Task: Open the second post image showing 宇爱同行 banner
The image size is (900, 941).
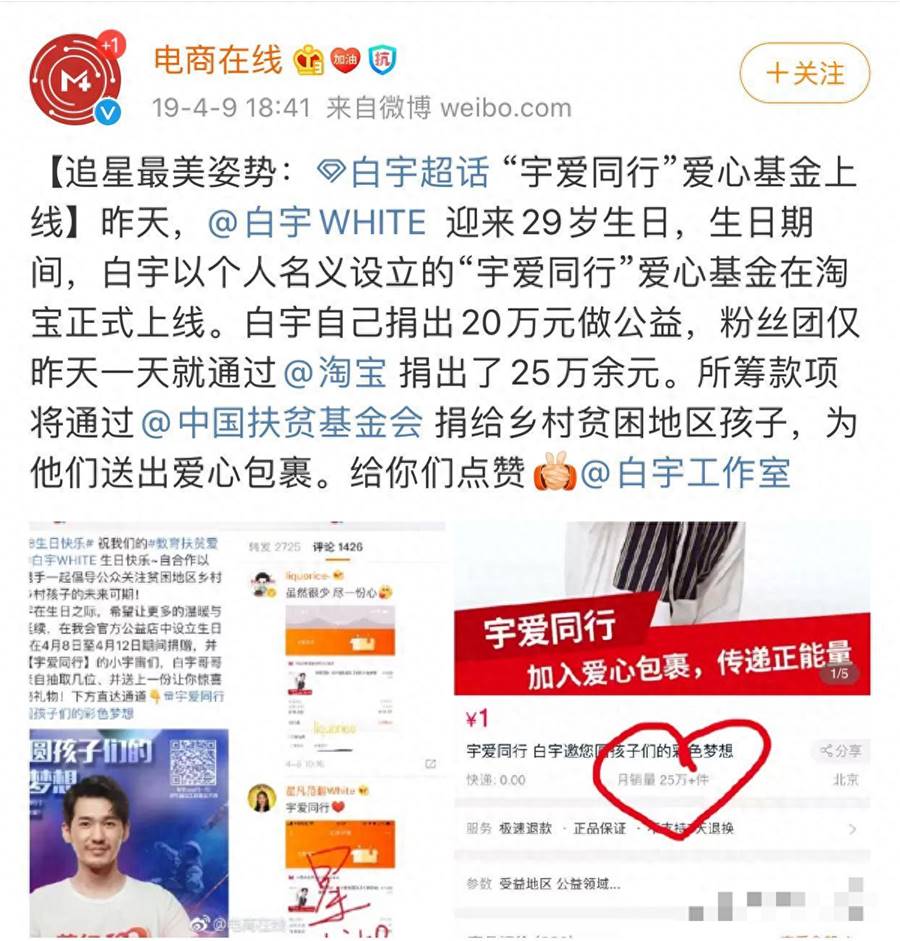Action: [x=661, y=728]
